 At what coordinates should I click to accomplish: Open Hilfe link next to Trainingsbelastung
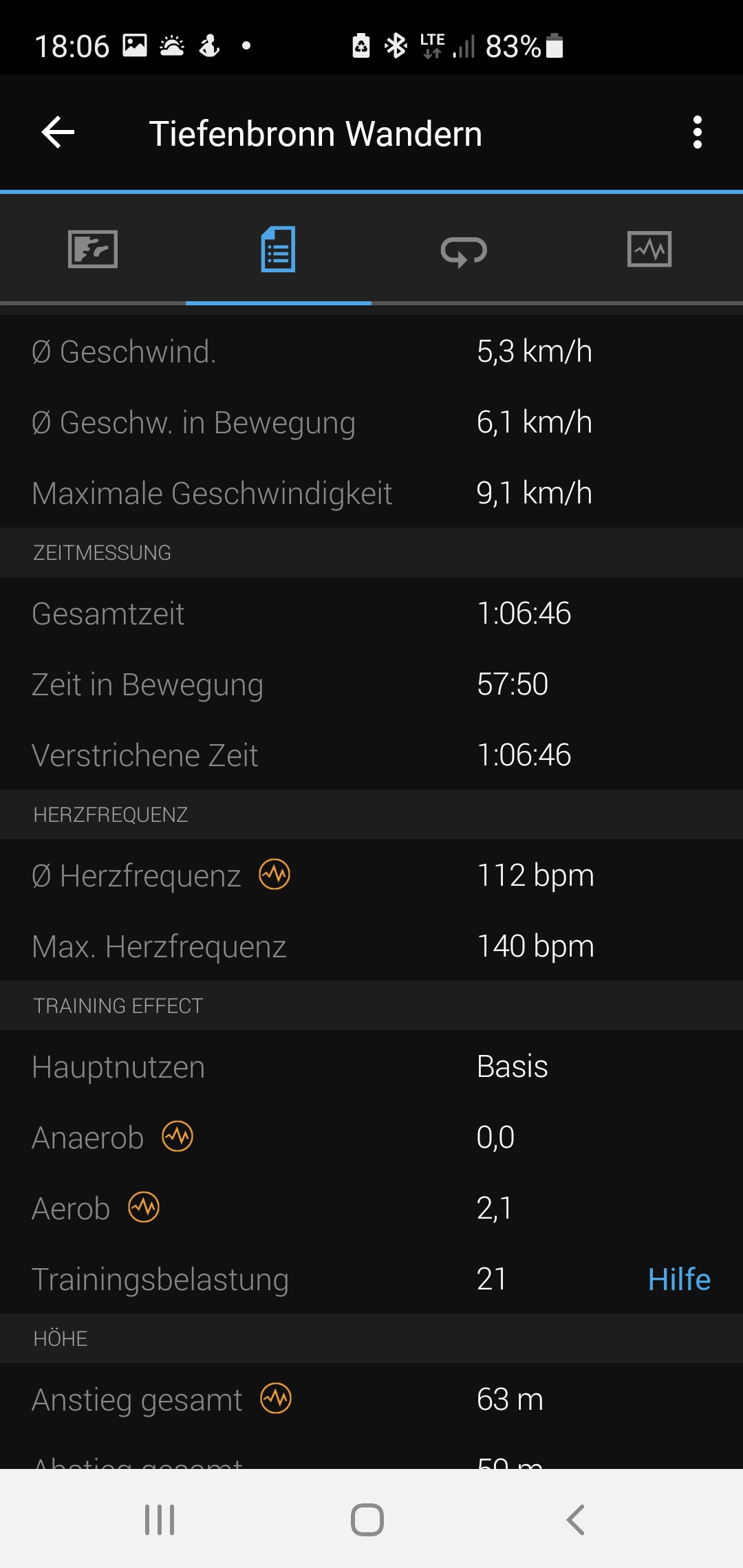click(x=679, y=1279)
